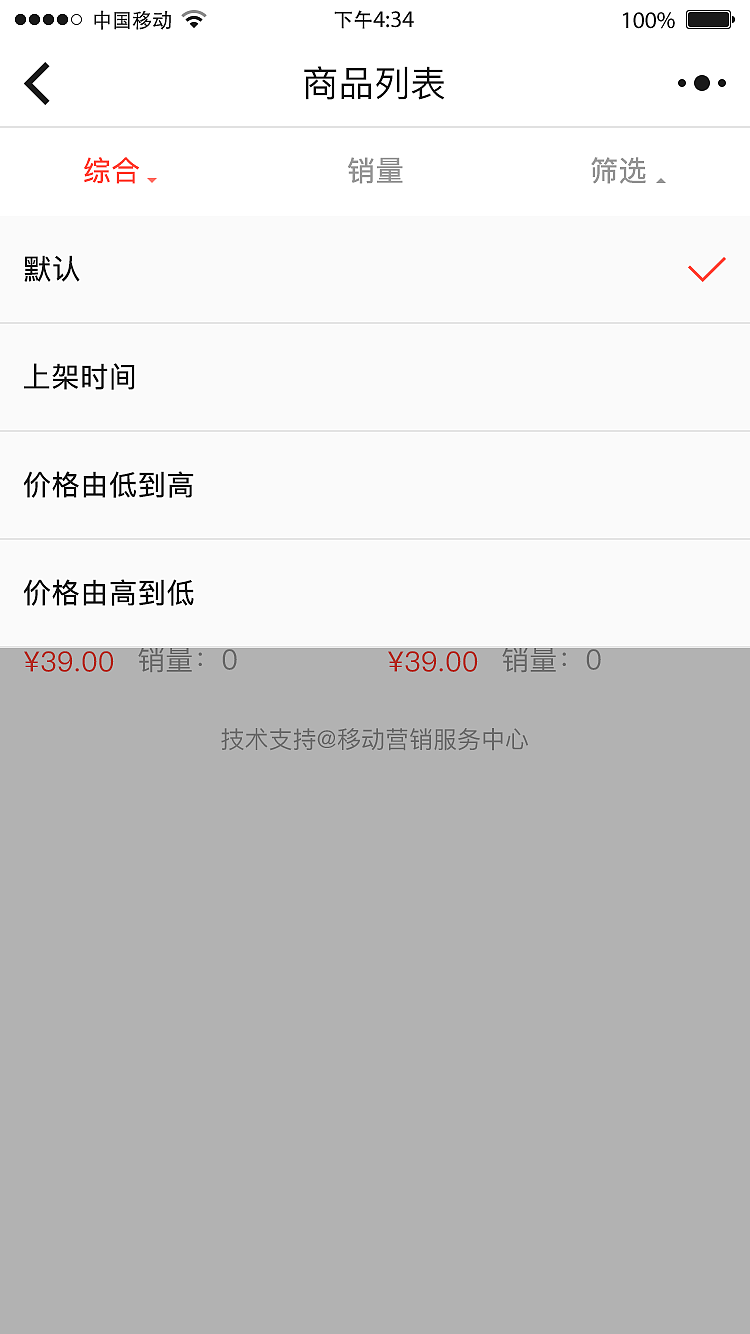The height and width of the screenshot is (1334, 750).
Task: Click the 100% battery percentage text
Action: [646, 18]
